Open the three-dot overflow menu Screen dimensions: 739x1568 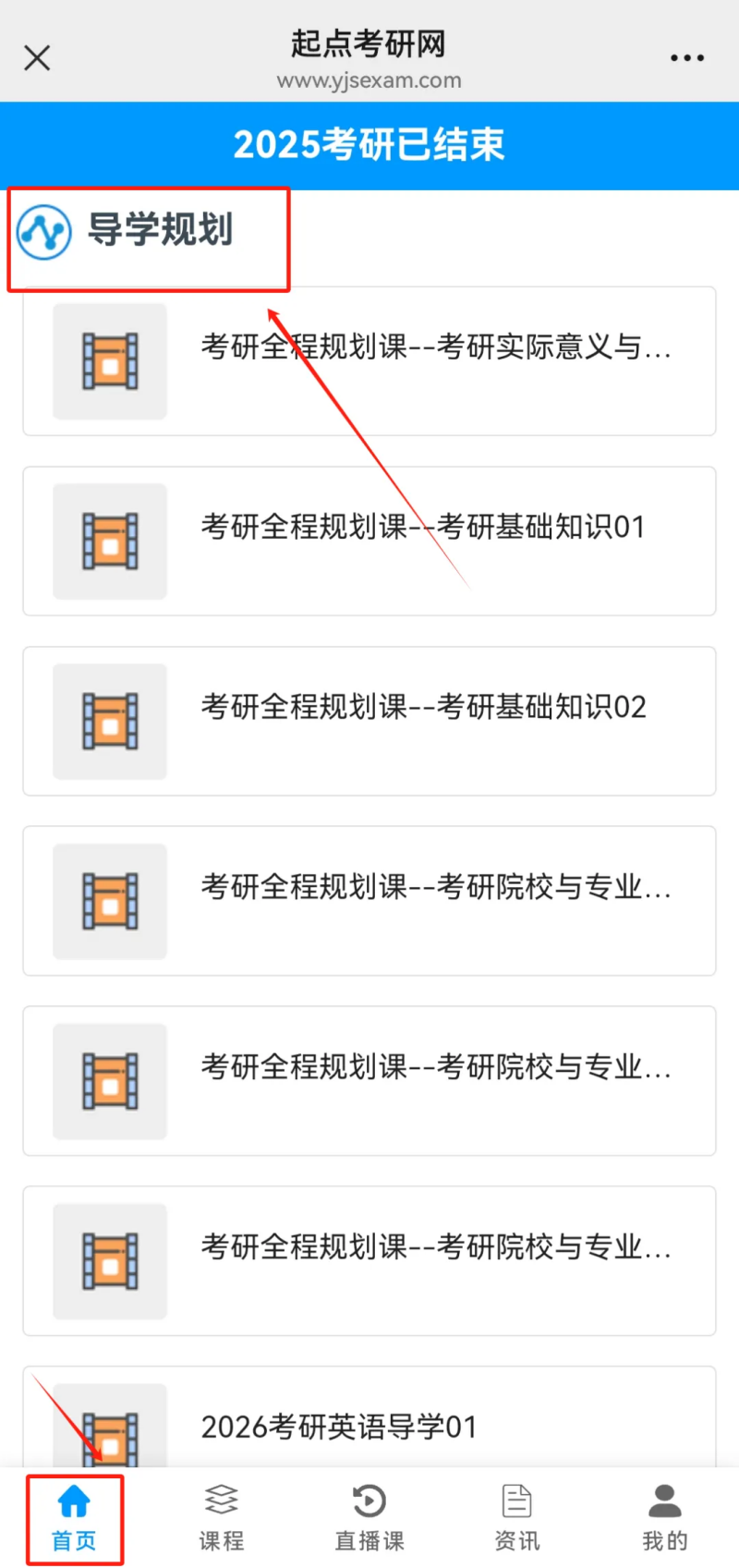pos(686,57)
